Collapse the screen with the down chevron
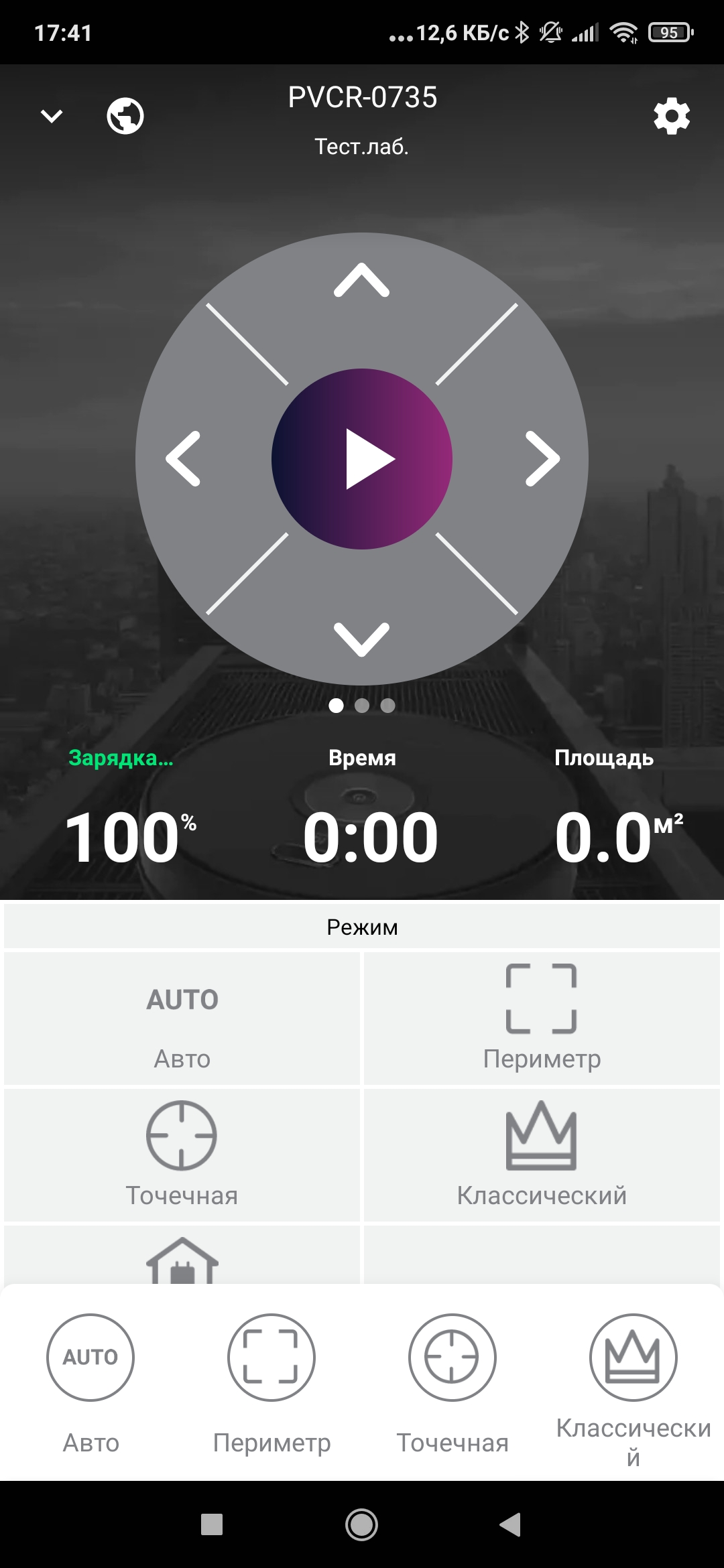The image size is (724, 1568). click(52, 117)
